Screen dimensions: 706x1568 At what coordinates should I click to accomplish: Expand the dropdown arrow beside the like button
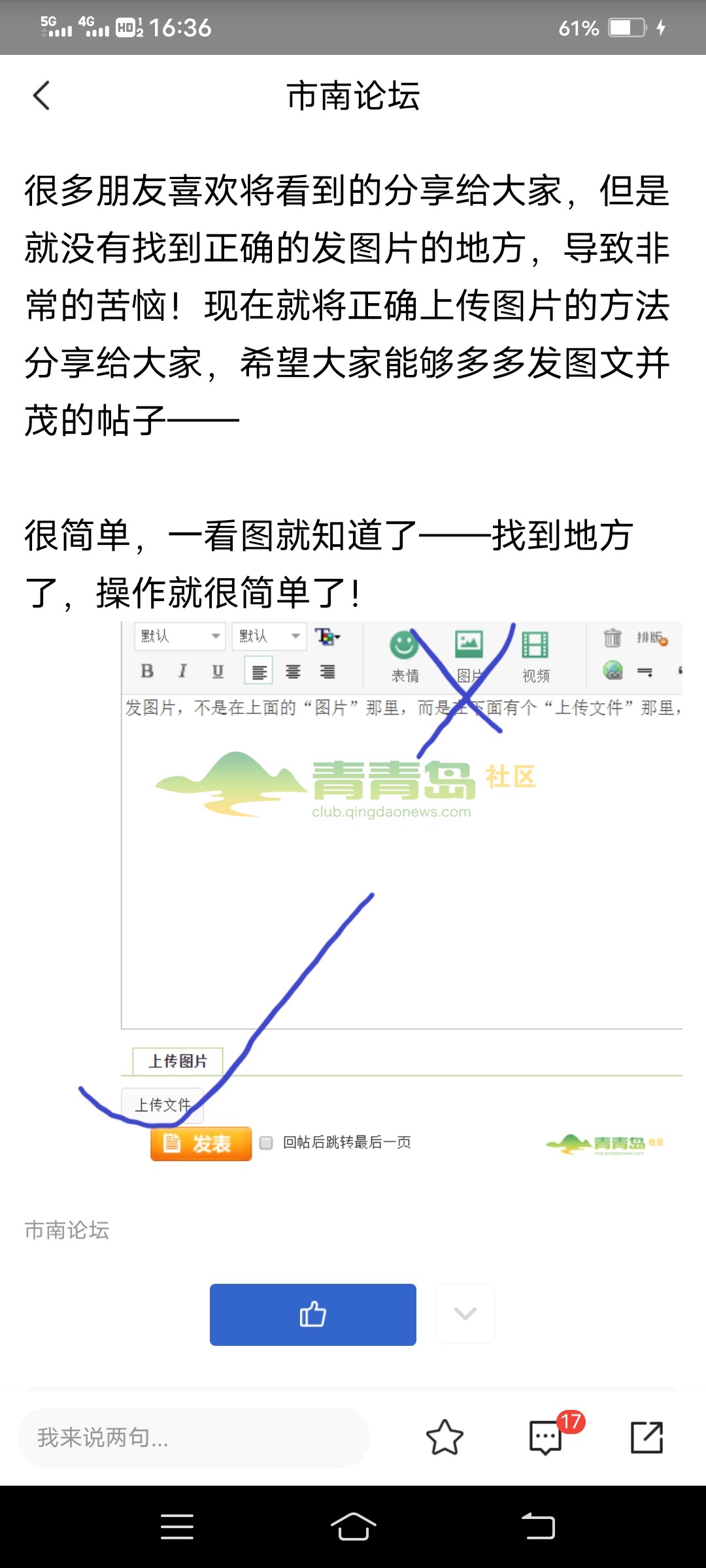click(x=465, y=1314)
